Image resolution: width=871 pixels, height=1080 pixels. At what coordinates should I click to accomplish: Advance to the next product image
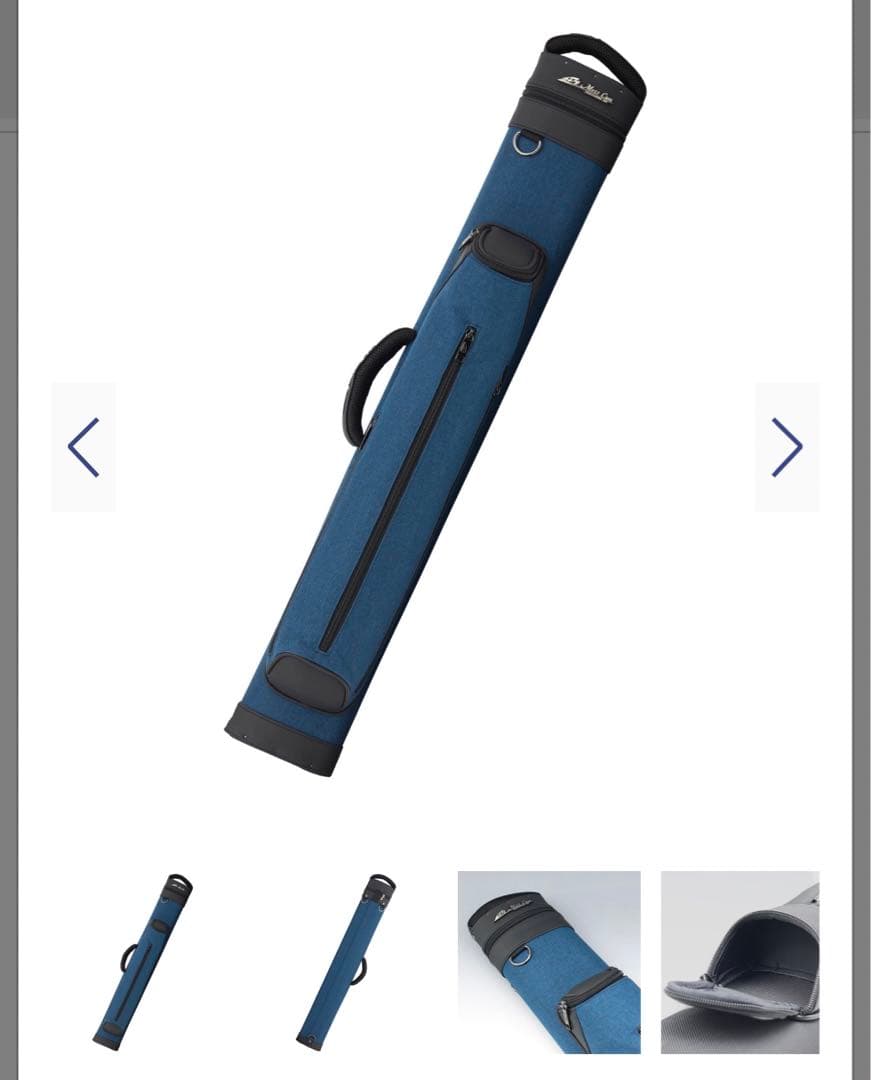pyautogui.click(x=786, y=447)
